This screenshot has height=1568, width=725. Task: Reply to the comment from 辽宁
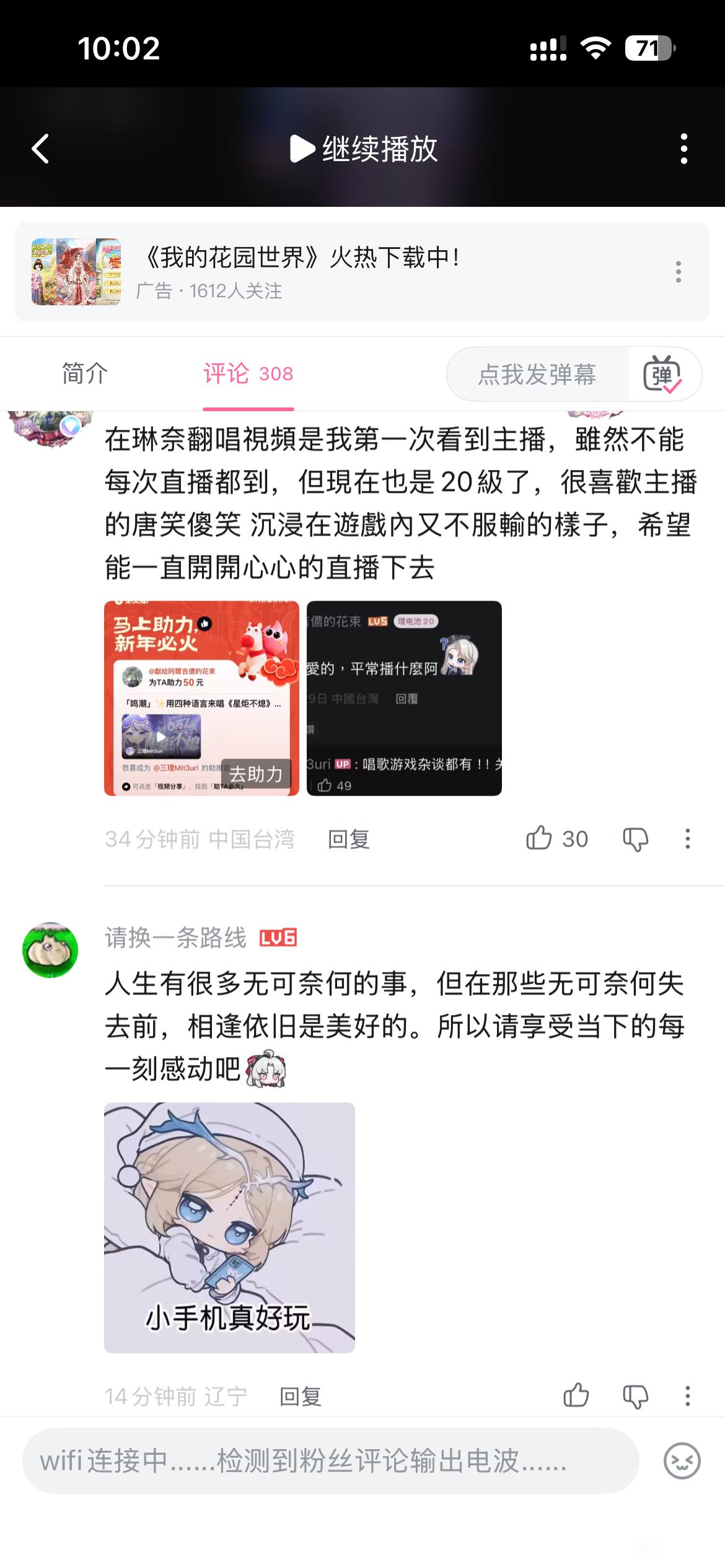pyautogui.click(x=301, y=1396)
